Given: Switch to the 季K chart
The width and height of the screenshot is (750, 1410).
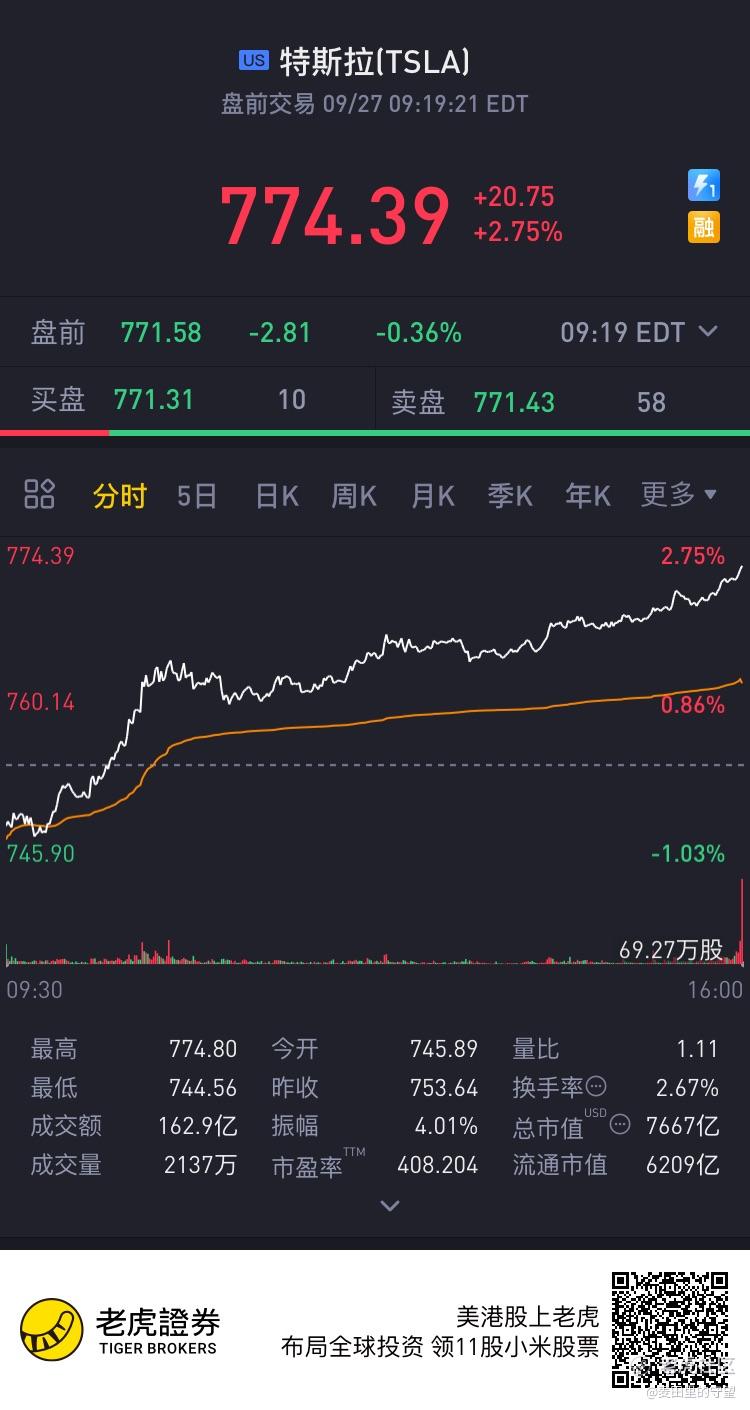Looking at the screenshot, I should (x=510, y=495).
